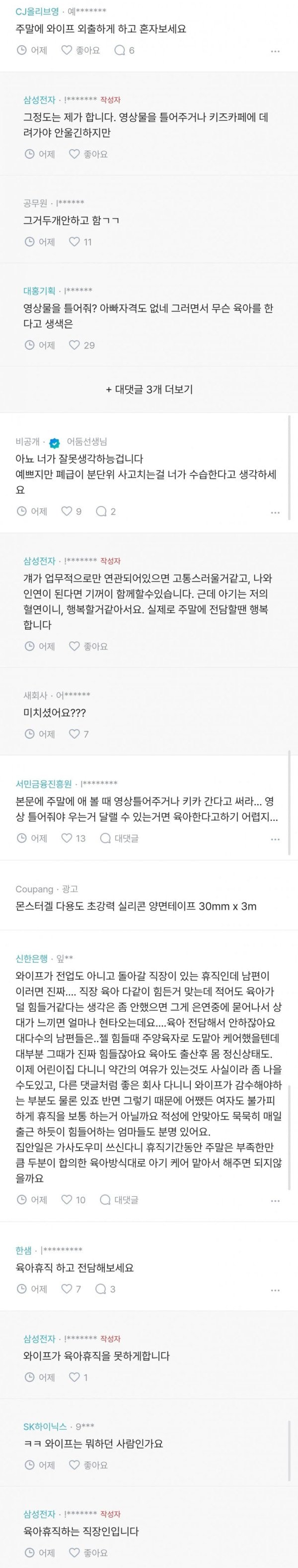Open the 6 replies on CJ올리브영 comment
This screenshot has width=298, height=1568.
124,51
